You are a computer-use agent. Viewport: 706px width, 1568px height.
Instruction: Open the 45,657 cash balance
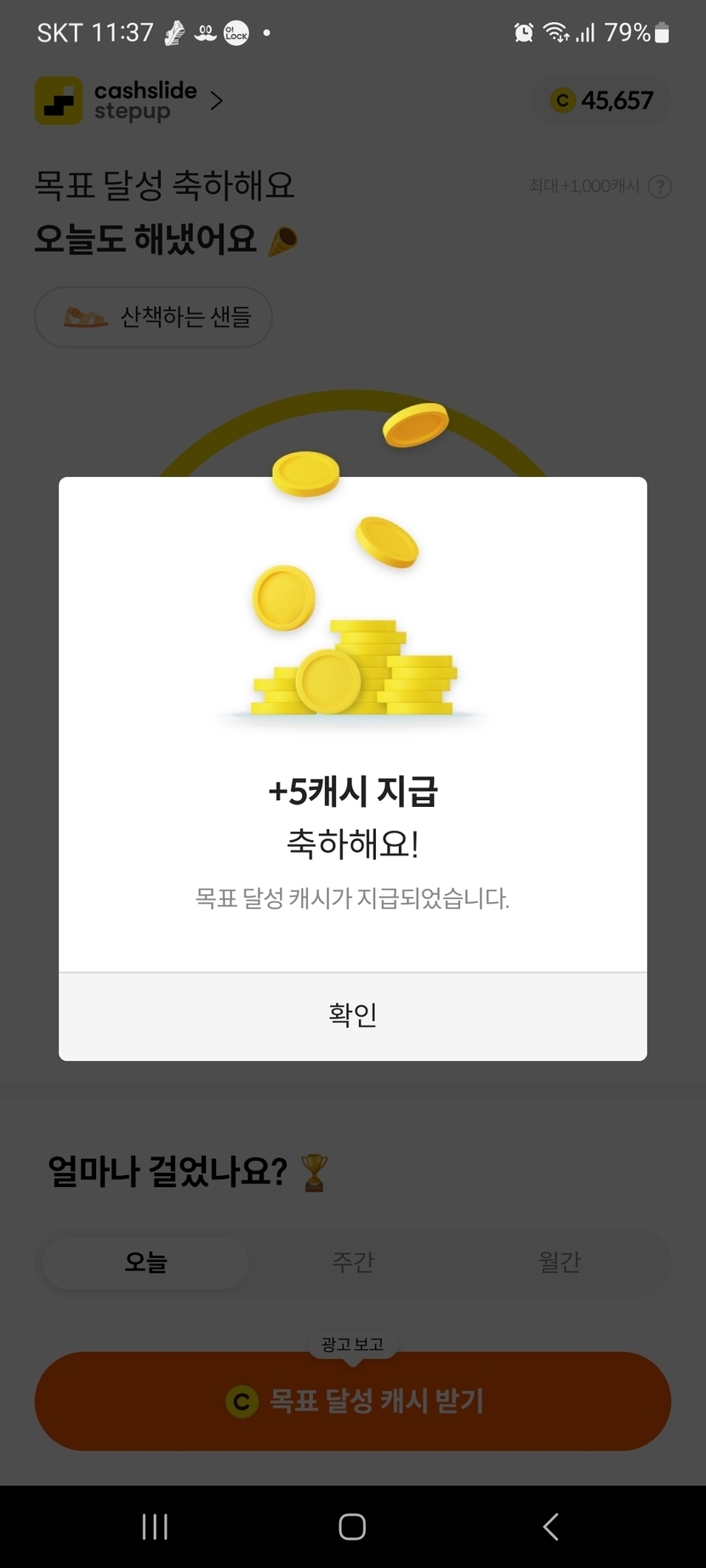[602, 101]
